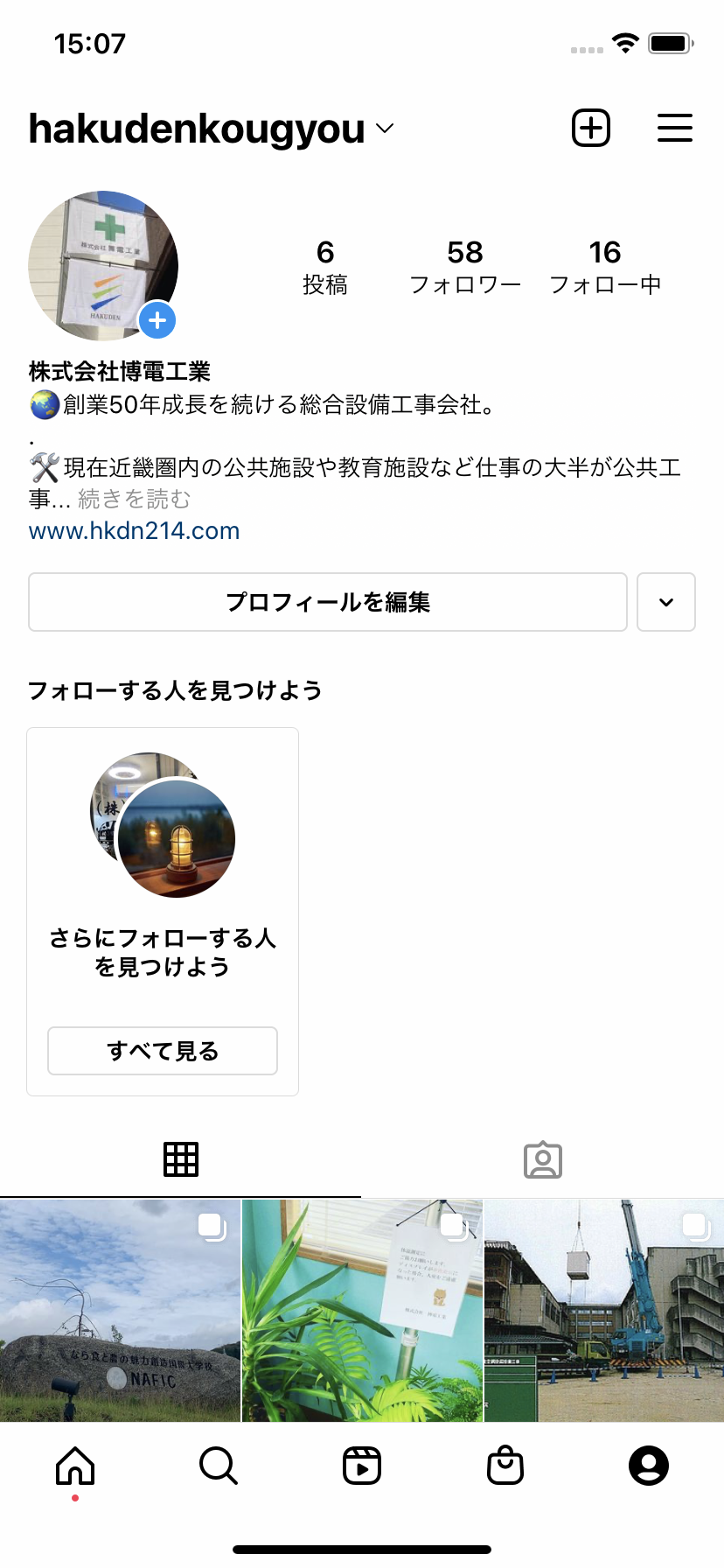Tap the plus badge on profile picture
724x1568 pixels.
157,320
